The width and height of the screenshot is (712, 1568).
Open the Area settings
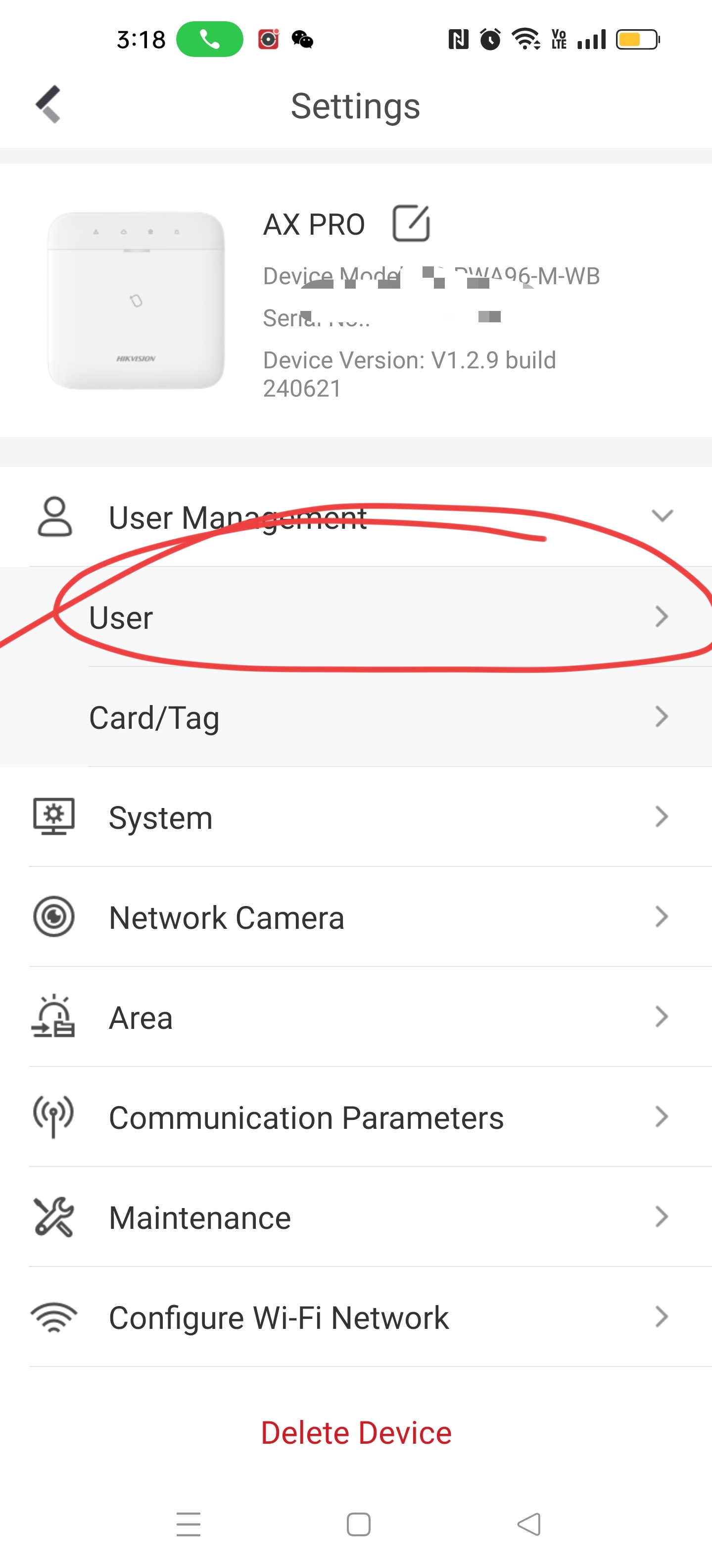pos(365,1017)
